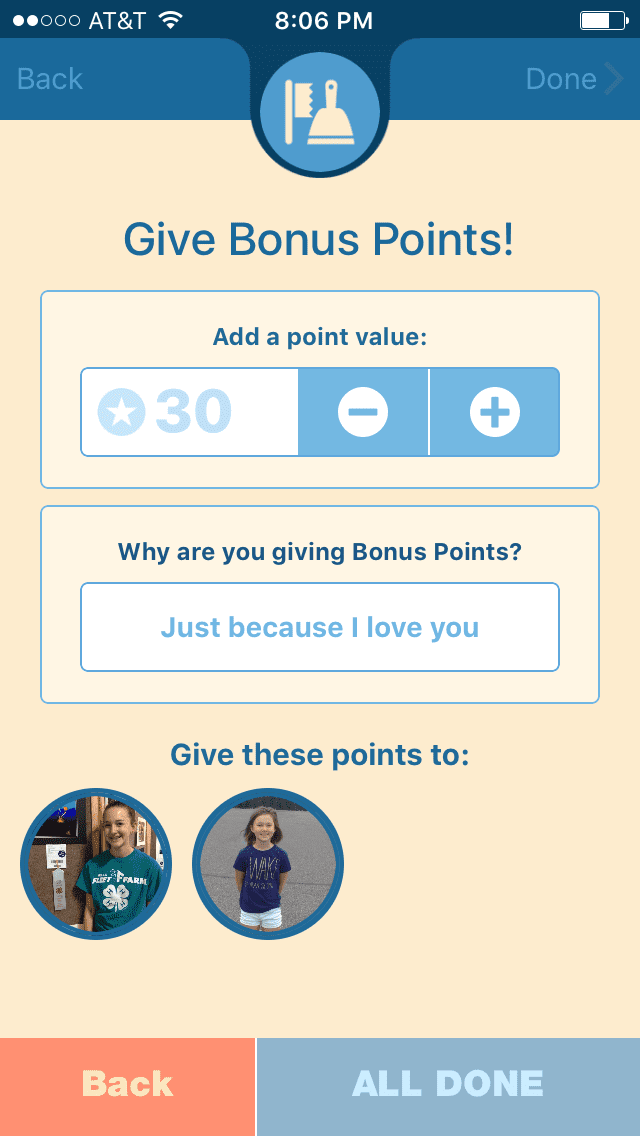Select the girl in the green shirt
The image size is (640, 1136).
tap(96, 864)
